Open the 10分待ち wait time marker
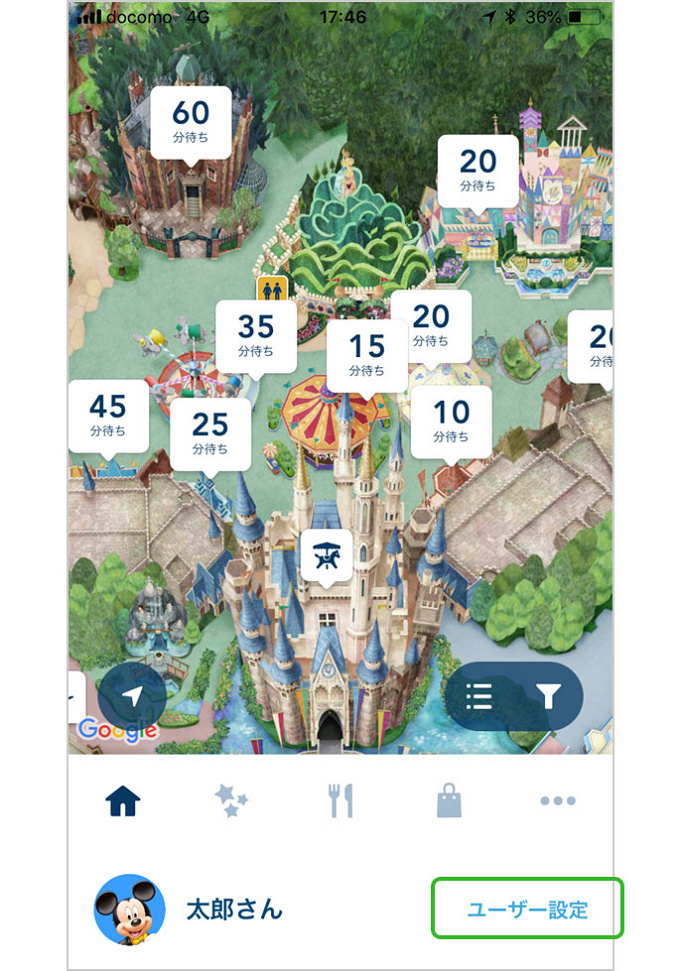This screenshot has width=681, height=971. coord(451,421)
